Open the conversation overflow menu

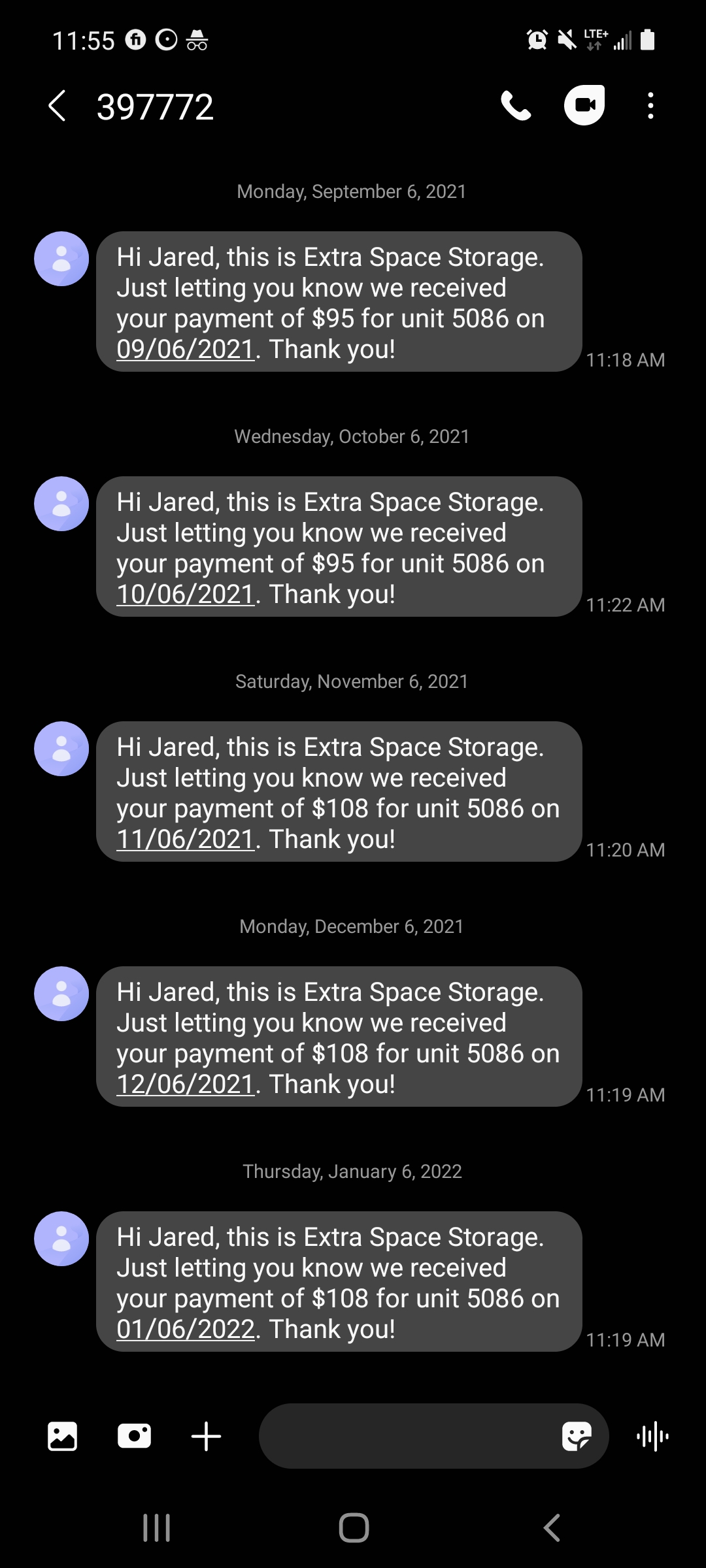tap(650, 106)
